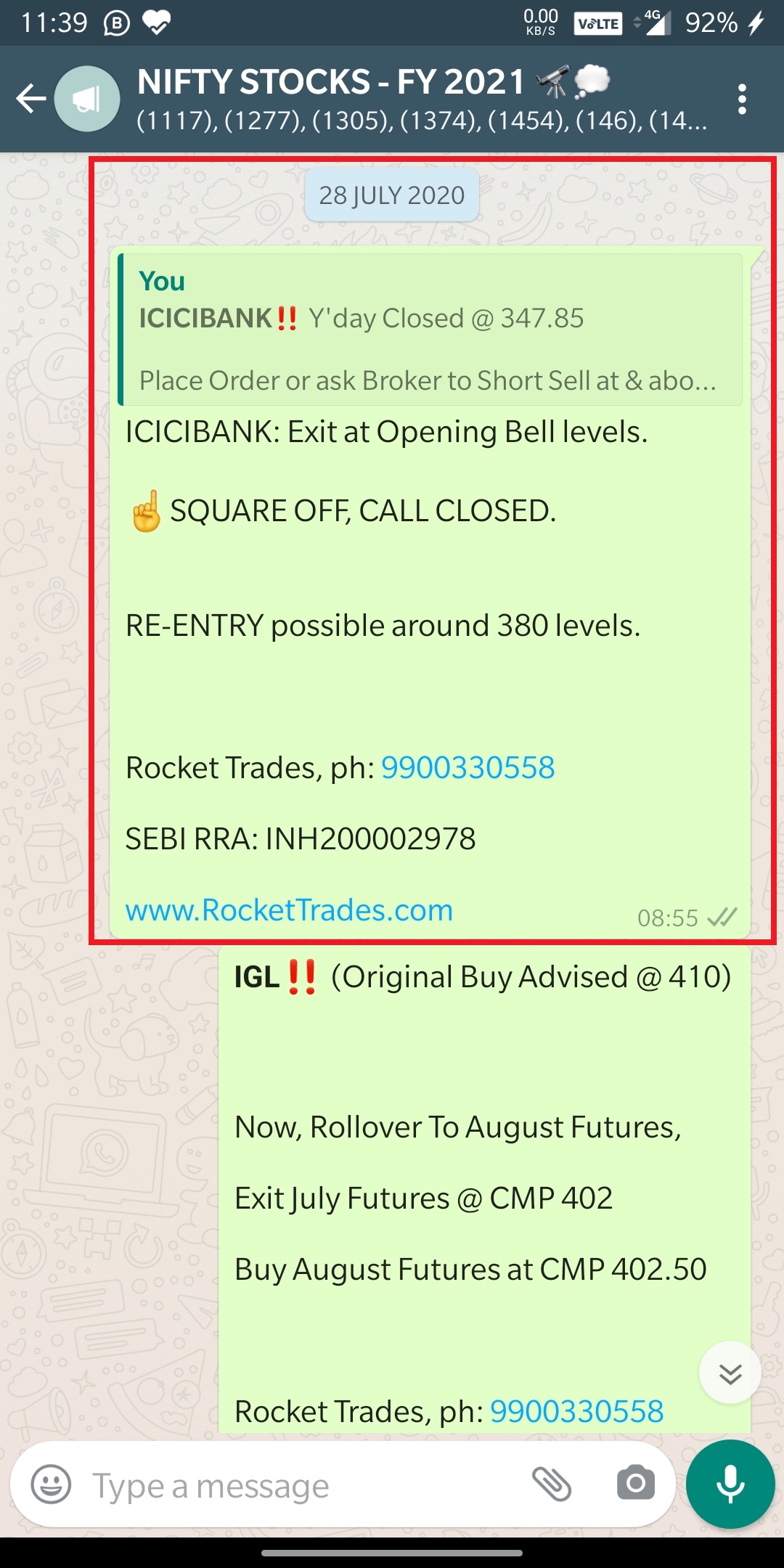Record a voice message

[x=730, y=1485]
